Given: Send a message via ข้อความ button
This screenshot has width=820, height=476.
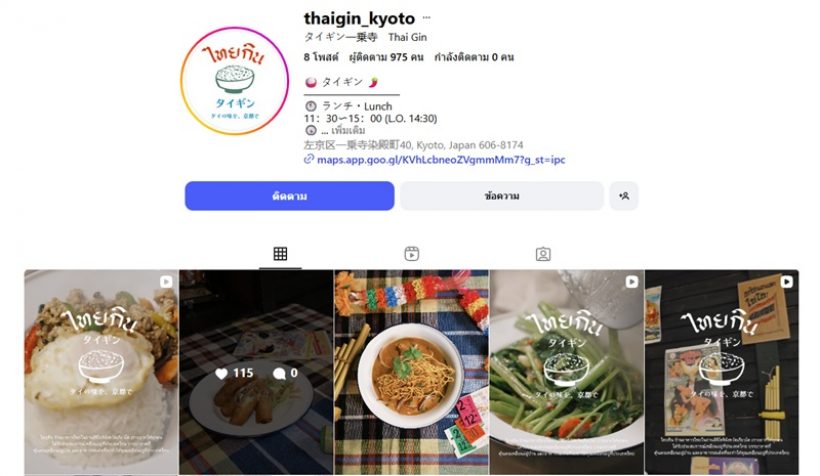Looking at the screenshot, I should coord(501,196).
